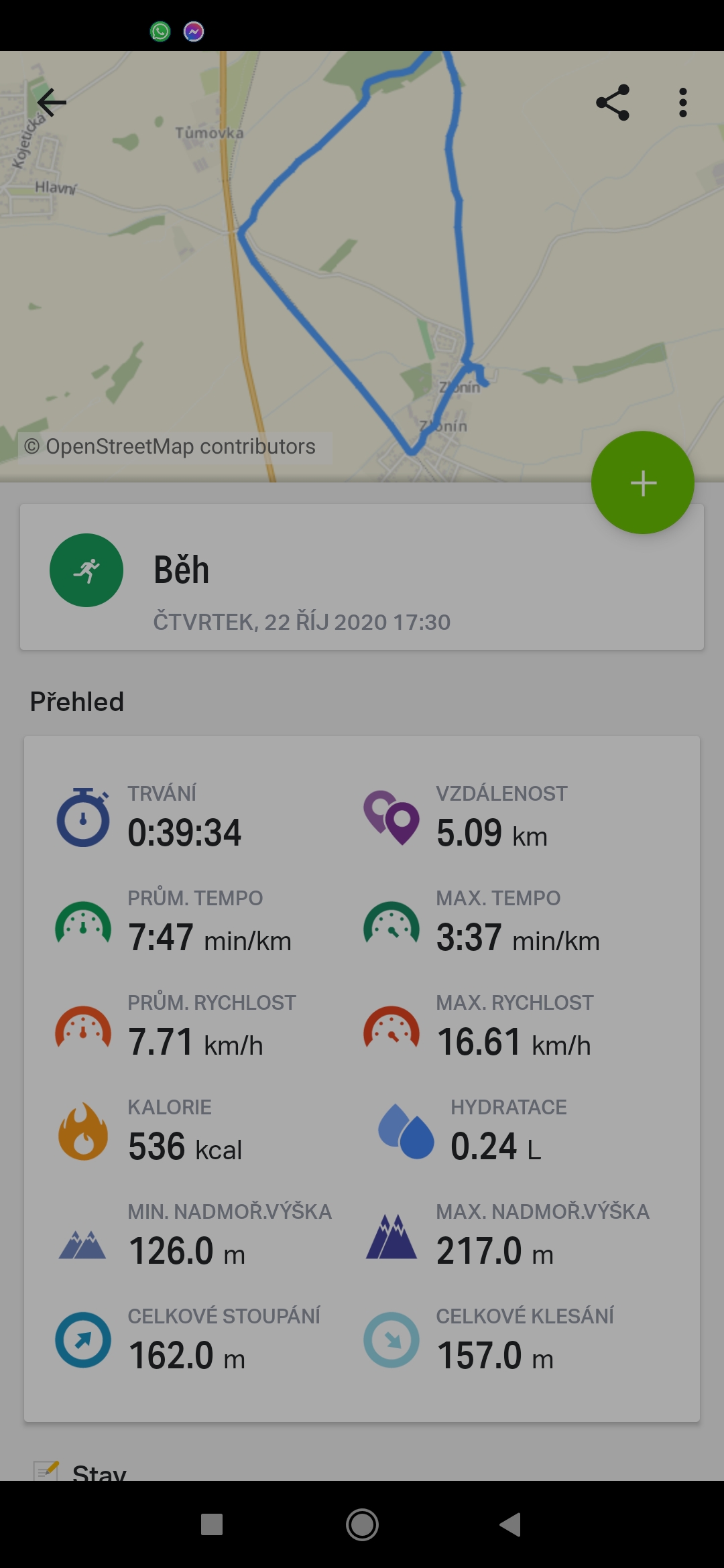Open the Běh activity card
The height and width of the screenshot is (1568, 724).
(x=362, y=577)
